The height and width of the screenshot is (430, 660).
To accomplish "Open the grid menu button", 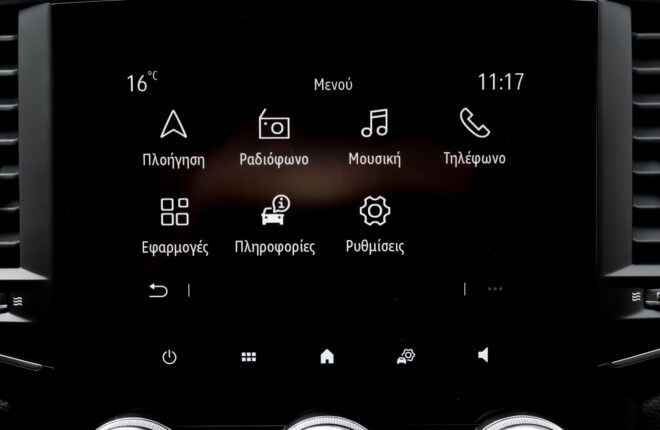I will pyautogui.click(x=248, y=356).
